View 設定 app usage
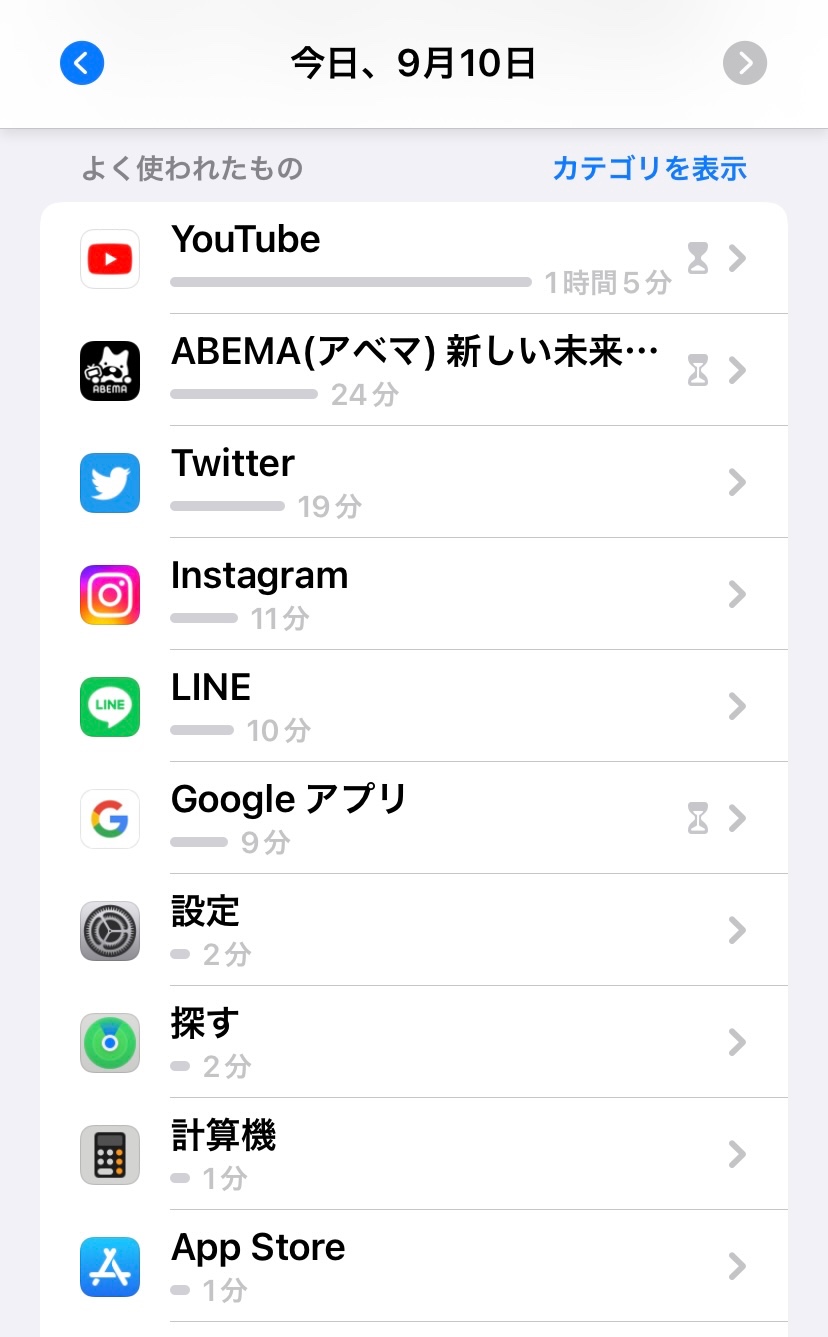 (414, 931)
